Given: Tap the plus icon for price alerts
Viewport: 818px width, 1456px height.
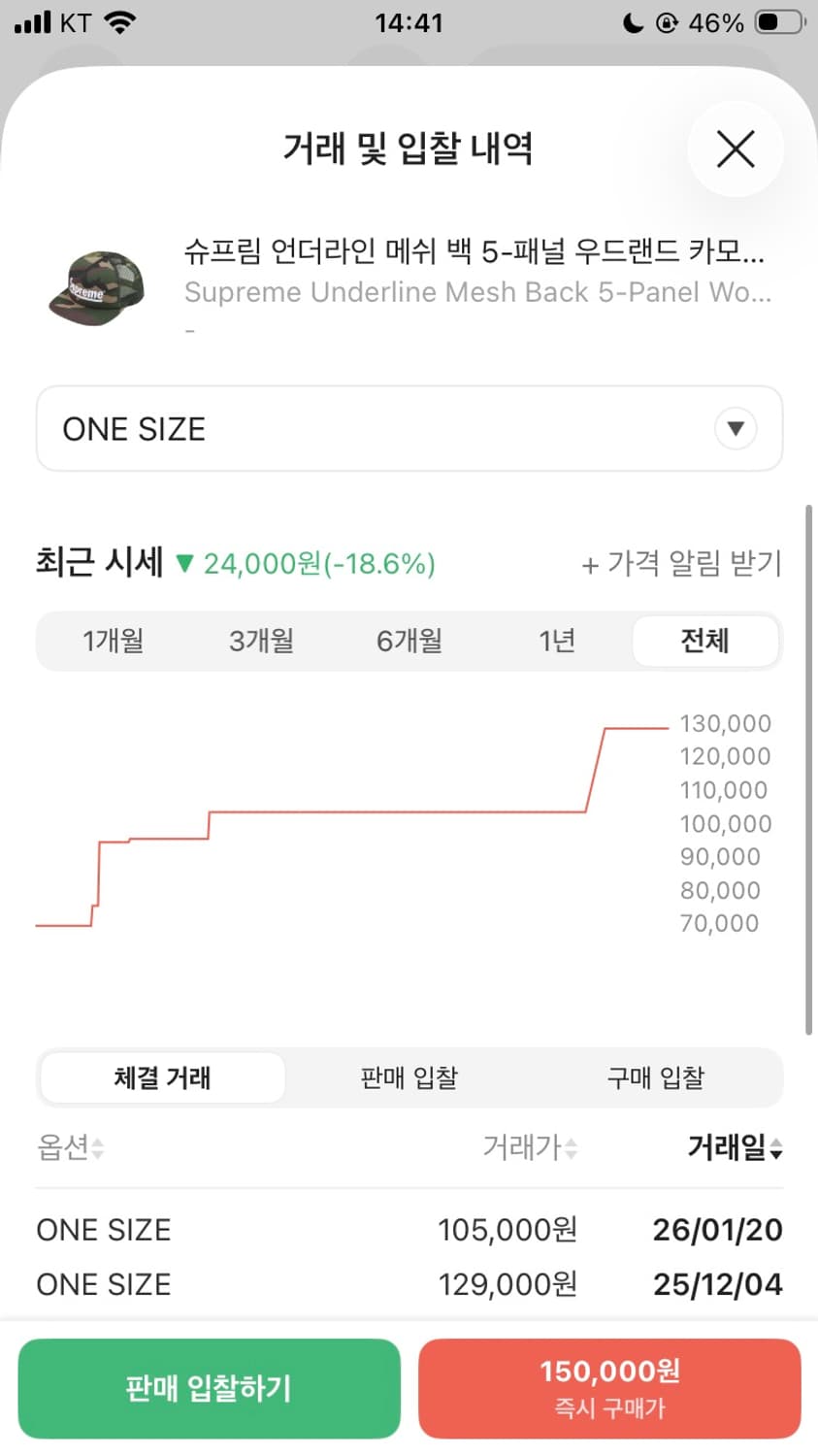Looking at the screenshot, I should click(x=592, y=566).
